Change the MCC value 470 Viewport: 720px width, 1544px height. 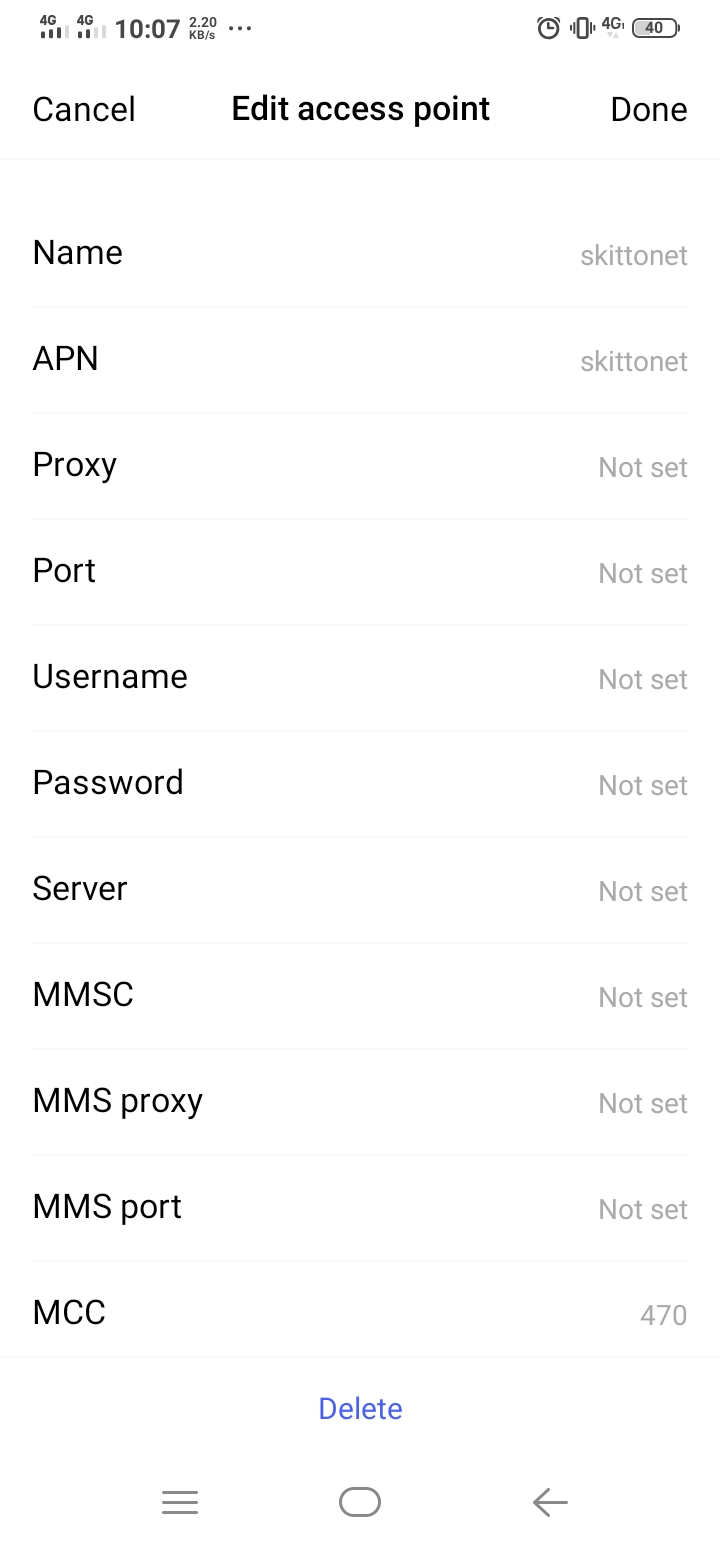360,1310
